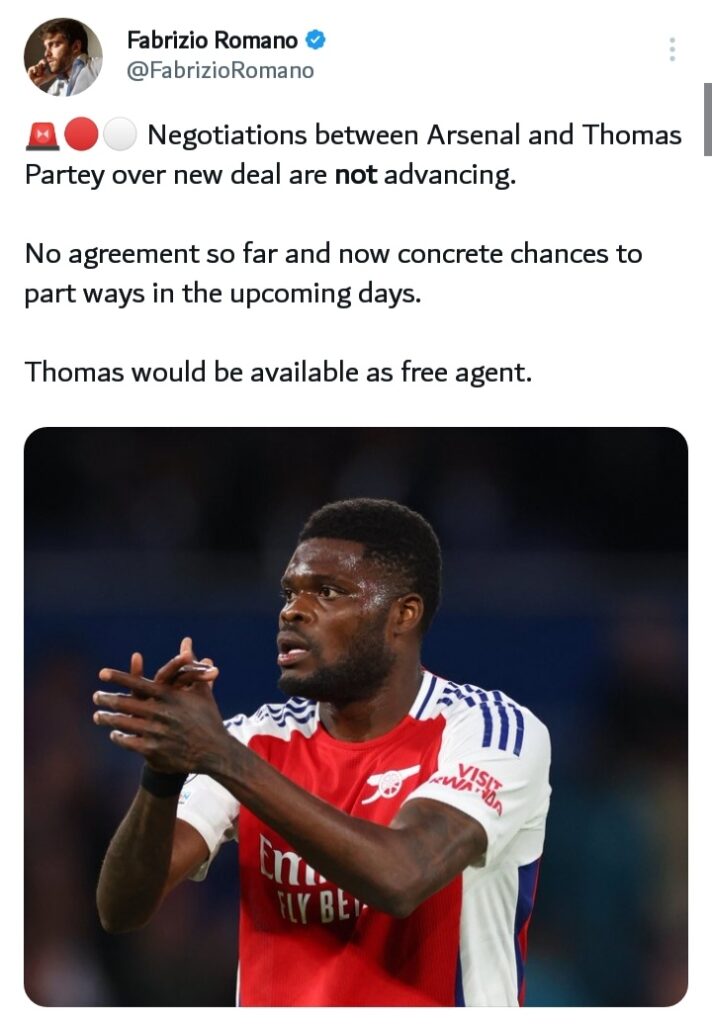Image resolution: width=712 pixels, height=1024 pixels.
Task: Open the tweet's three-dot overflow menu
Action: tap(672, 49)
